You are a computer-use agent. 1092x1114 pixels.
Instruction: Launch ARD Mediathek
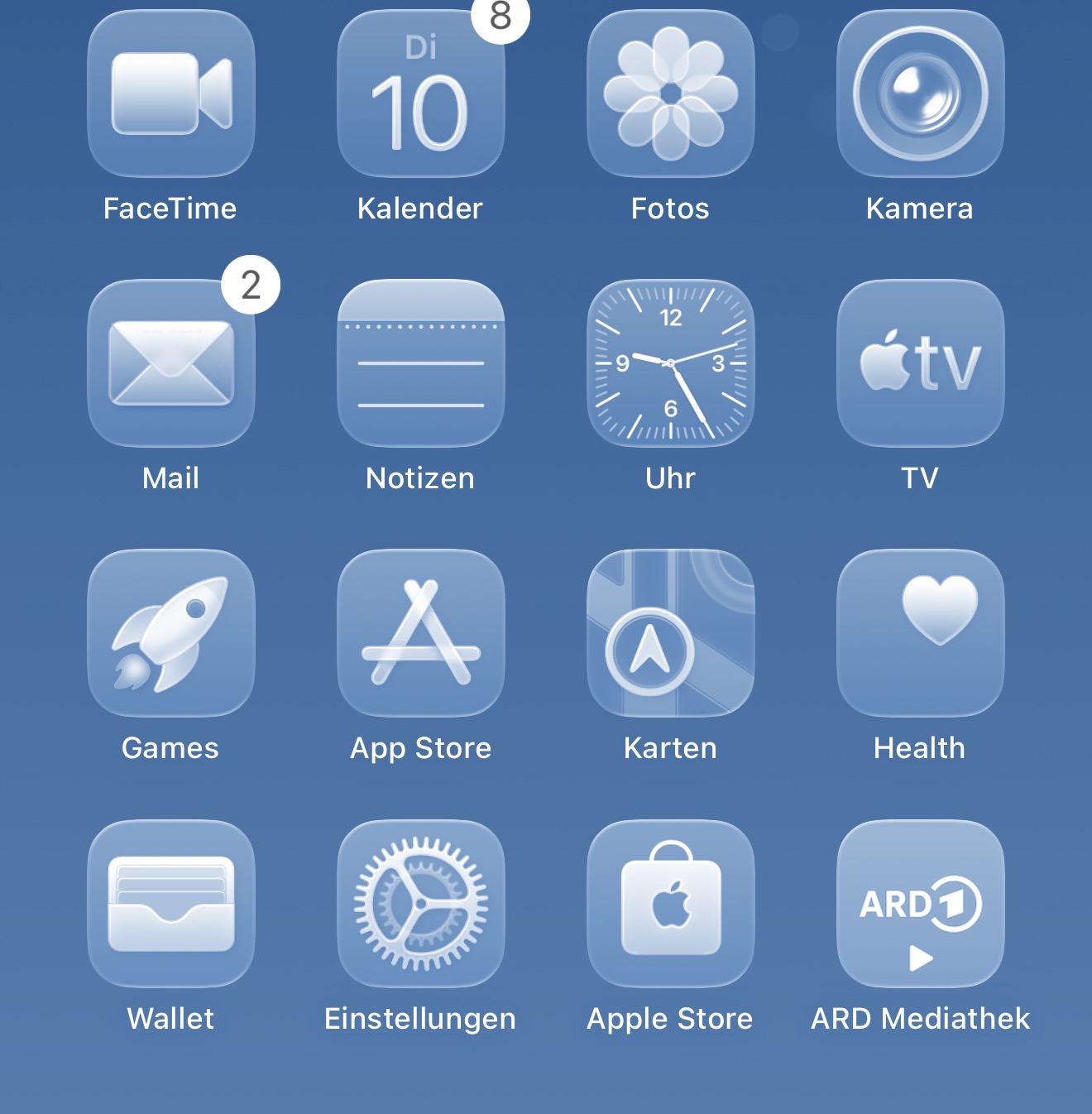[921, 903]
